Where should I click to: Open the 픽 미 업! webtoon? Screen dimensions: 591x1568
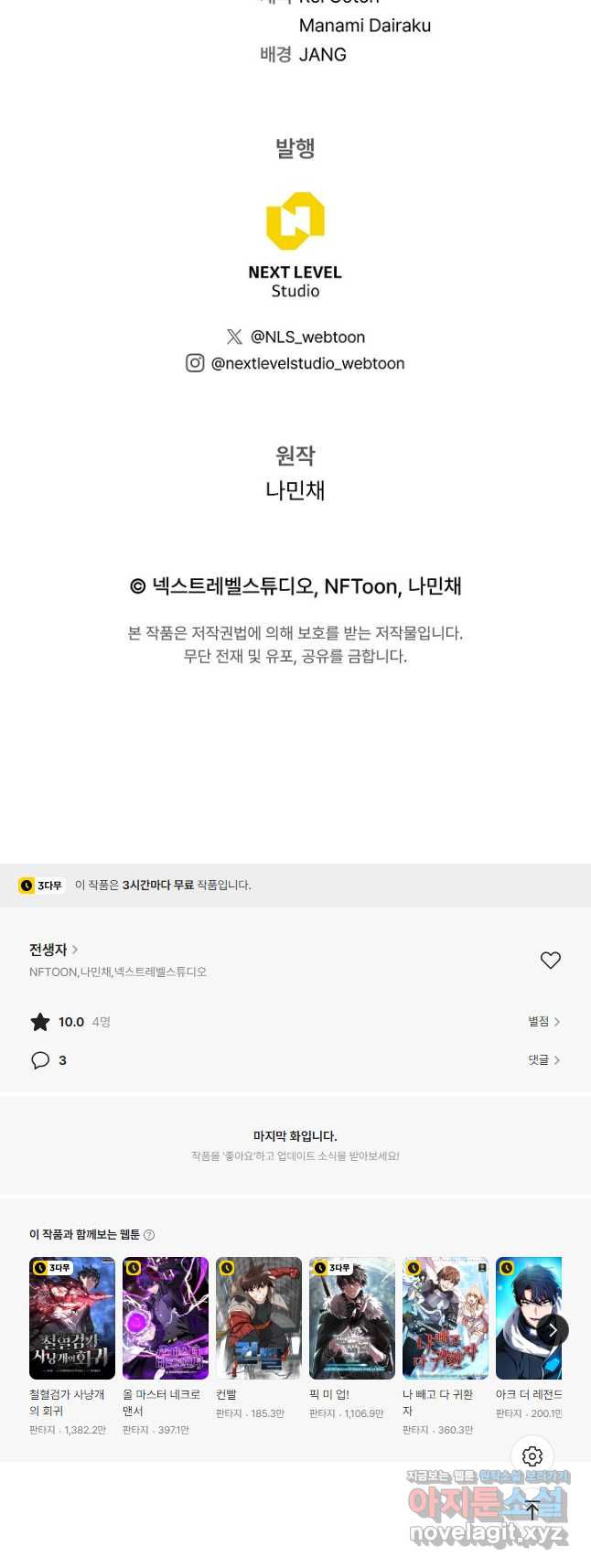coord(352,1317)
